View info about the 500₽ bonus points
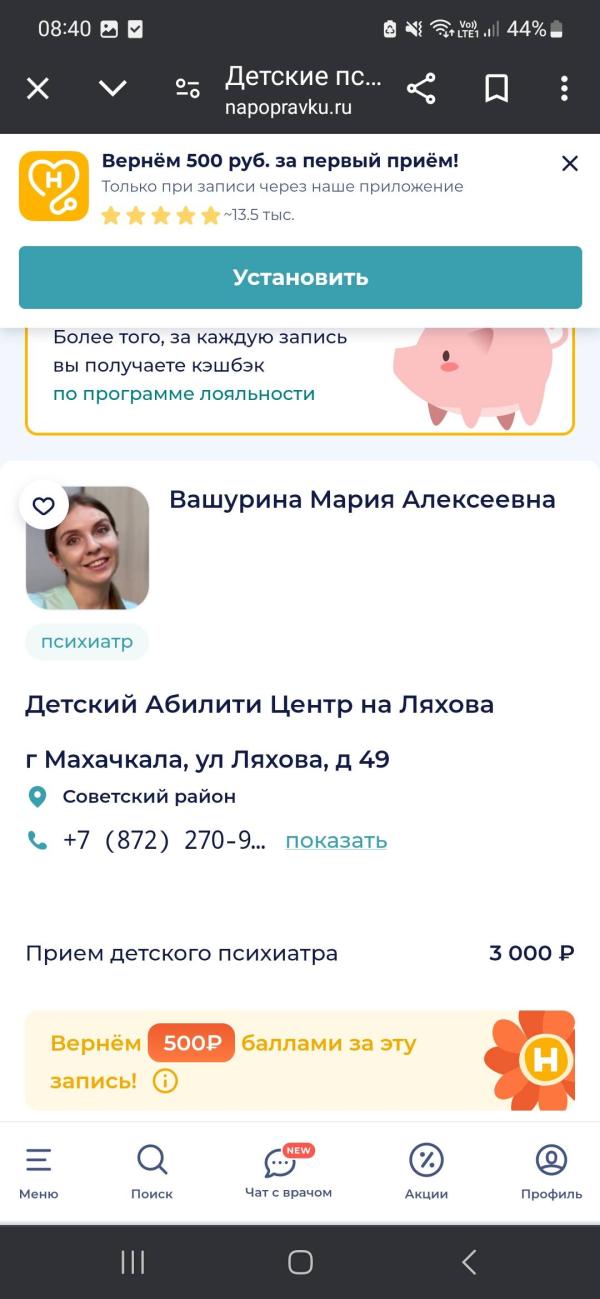The height and width of the screenshot is (1299, 600). click(x=165, y=1081)
